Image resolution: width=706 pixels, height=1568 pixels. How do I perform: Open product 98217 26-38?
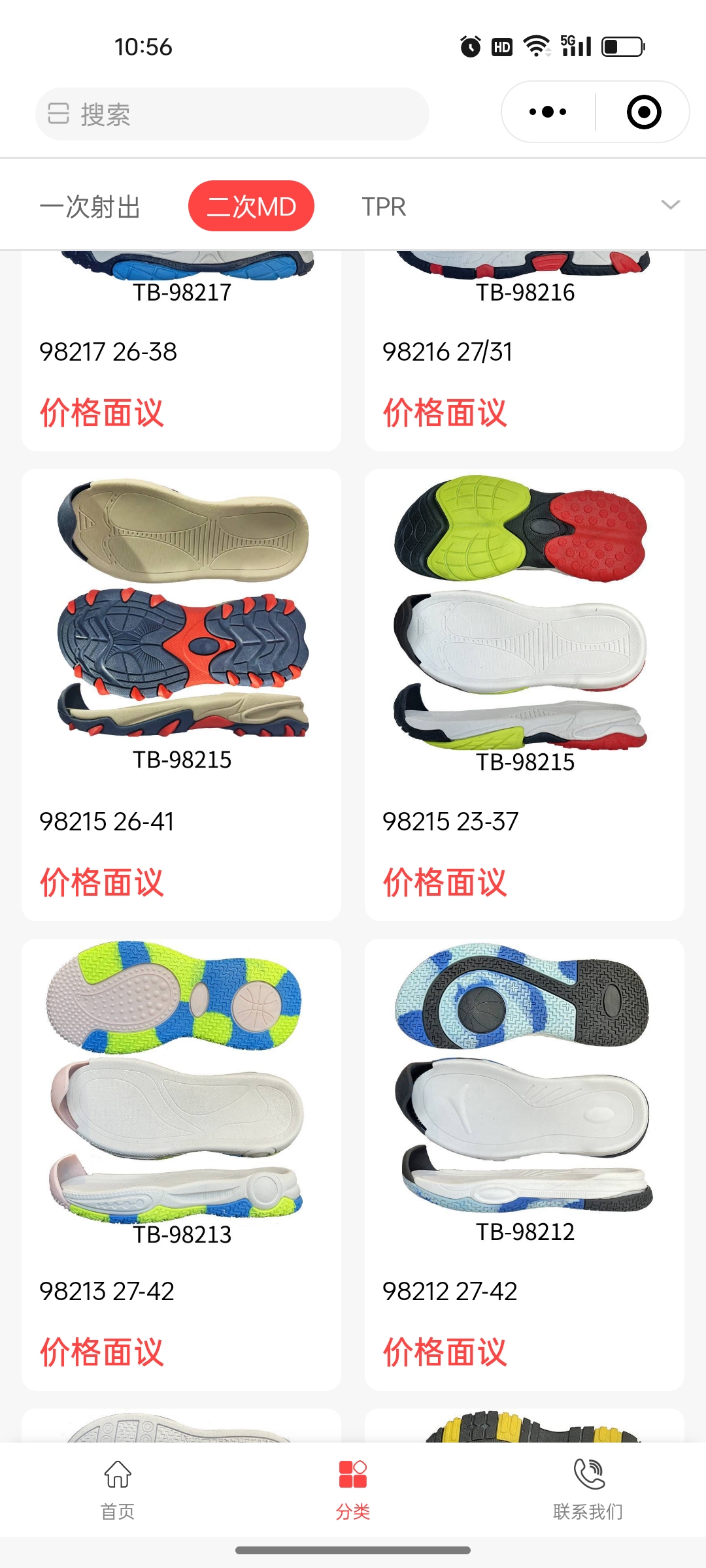pos(181,351)
